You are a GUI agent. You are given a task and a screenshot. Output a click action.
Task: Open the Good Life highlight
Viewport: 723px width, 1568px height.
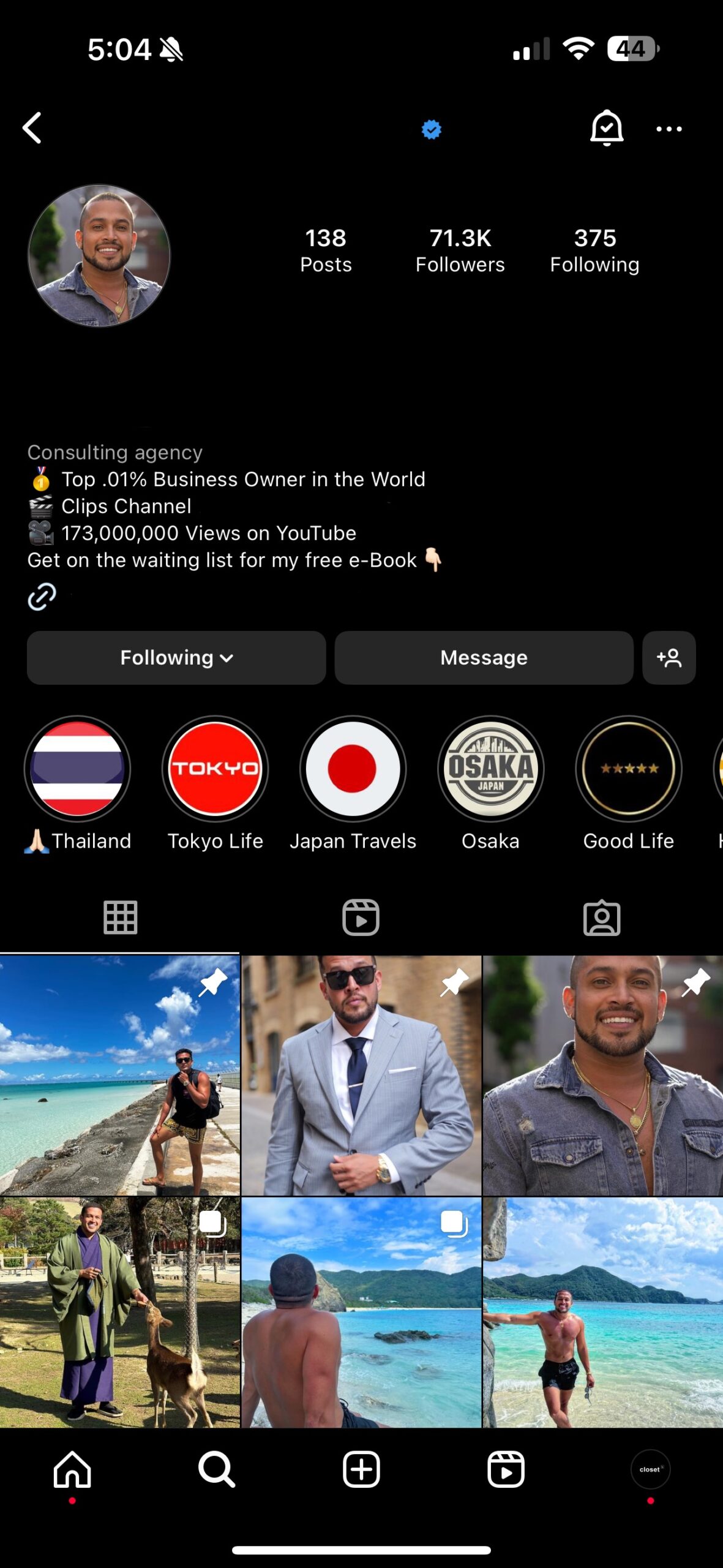[628, 769]
